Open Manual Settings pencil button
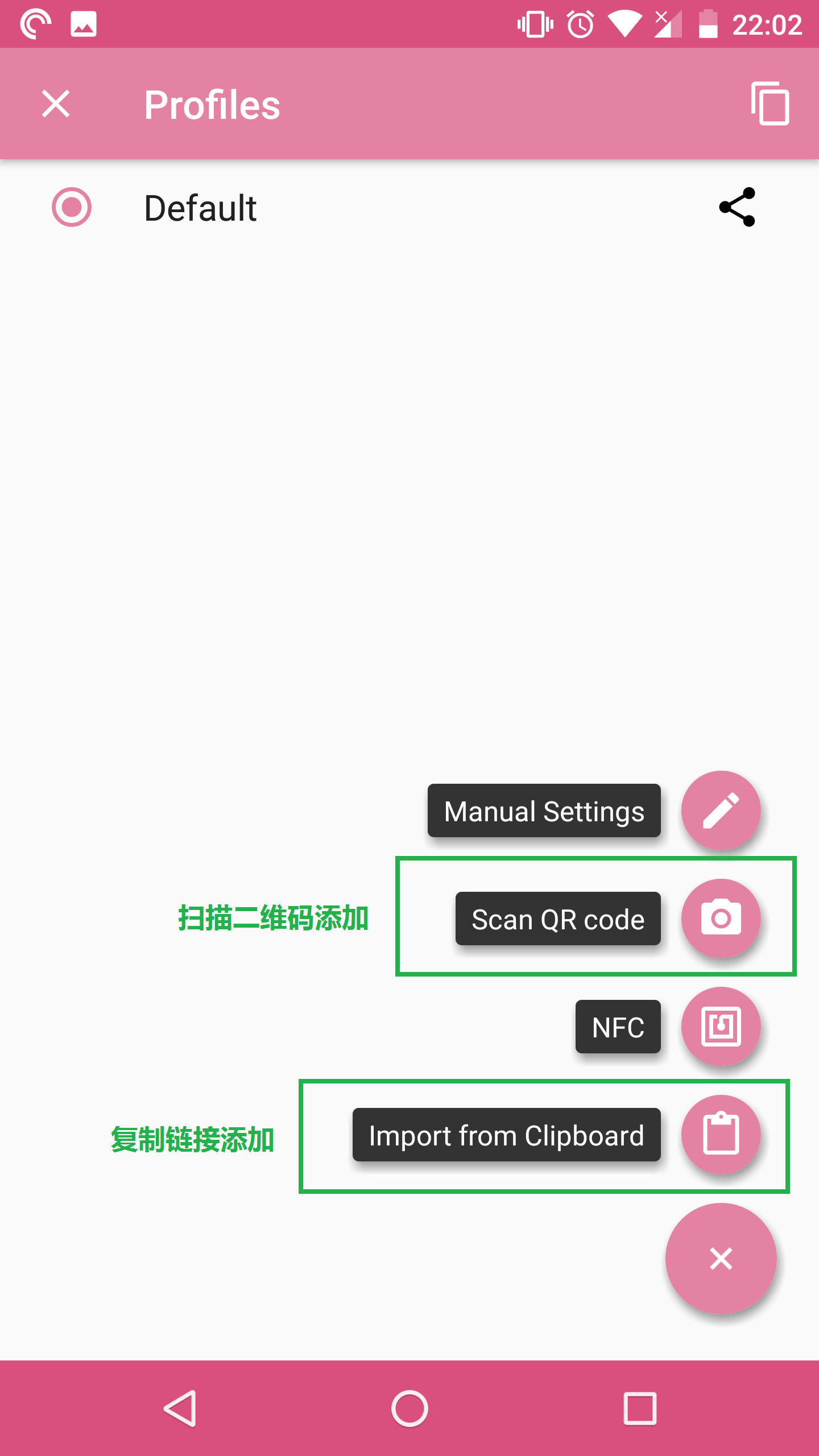Screen dimensions: 819x1456 click(x=721, y=810)
